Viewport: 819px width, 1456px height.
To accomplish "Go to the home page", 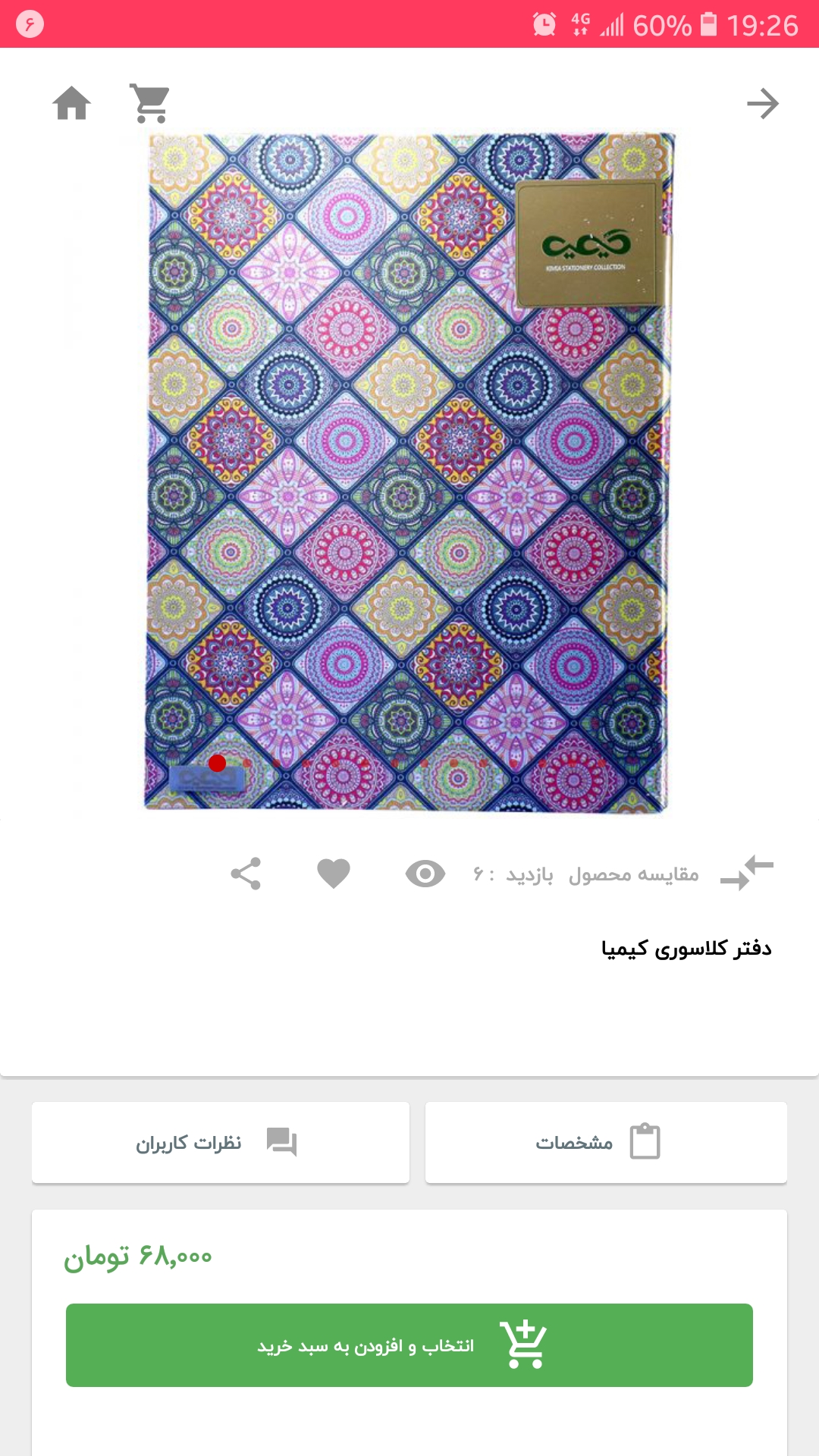I will pos(72,103).
